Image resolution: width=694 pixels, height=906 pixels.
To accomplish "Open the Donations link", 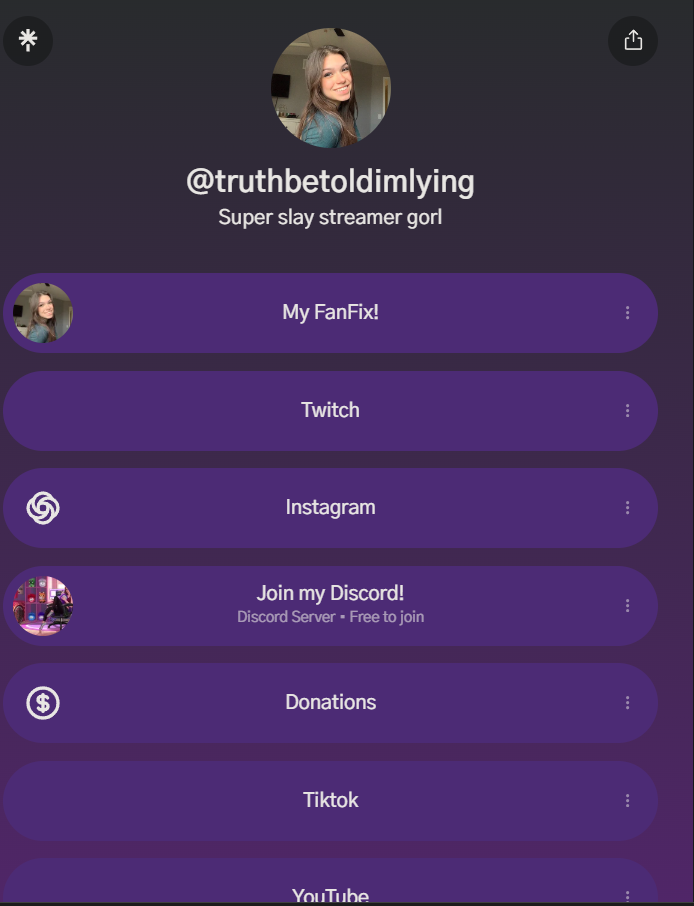I will coord(330,702).
